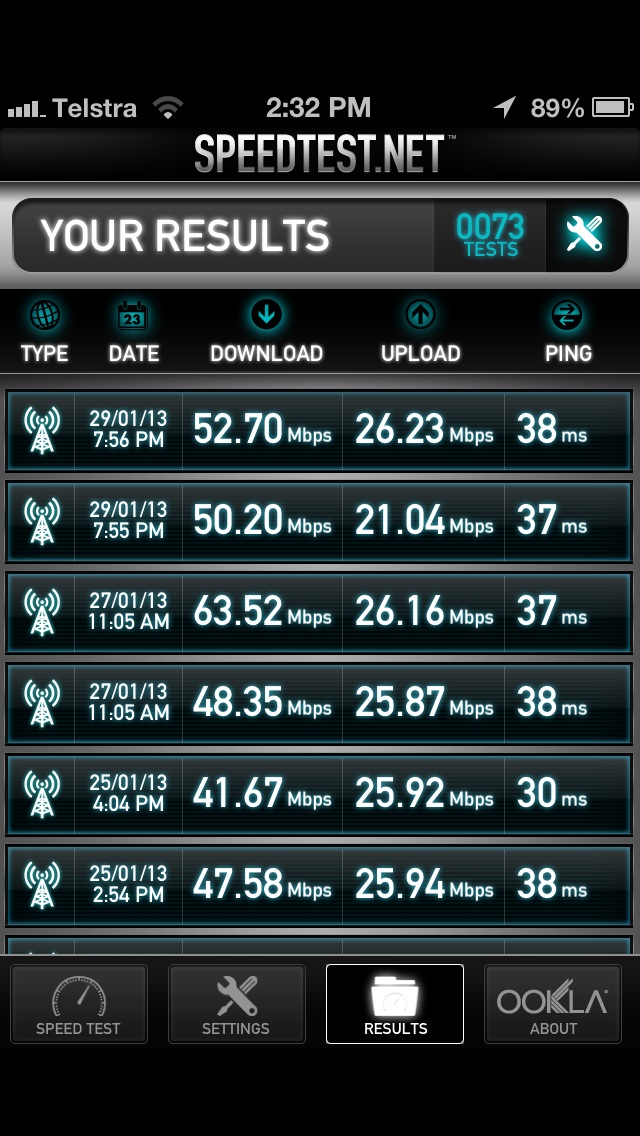The width and height of the screenshot is (640, 1136).
Task: Sort results by Download speed
Action: [266, 333]
